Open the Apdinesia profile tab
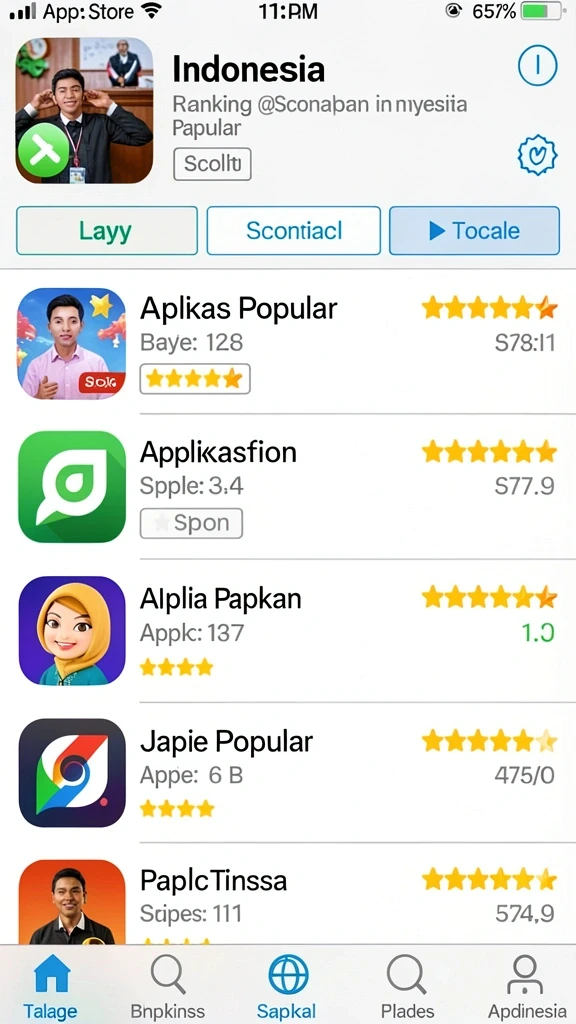This screenshot has height=1024, width=576. pos(527,986)
